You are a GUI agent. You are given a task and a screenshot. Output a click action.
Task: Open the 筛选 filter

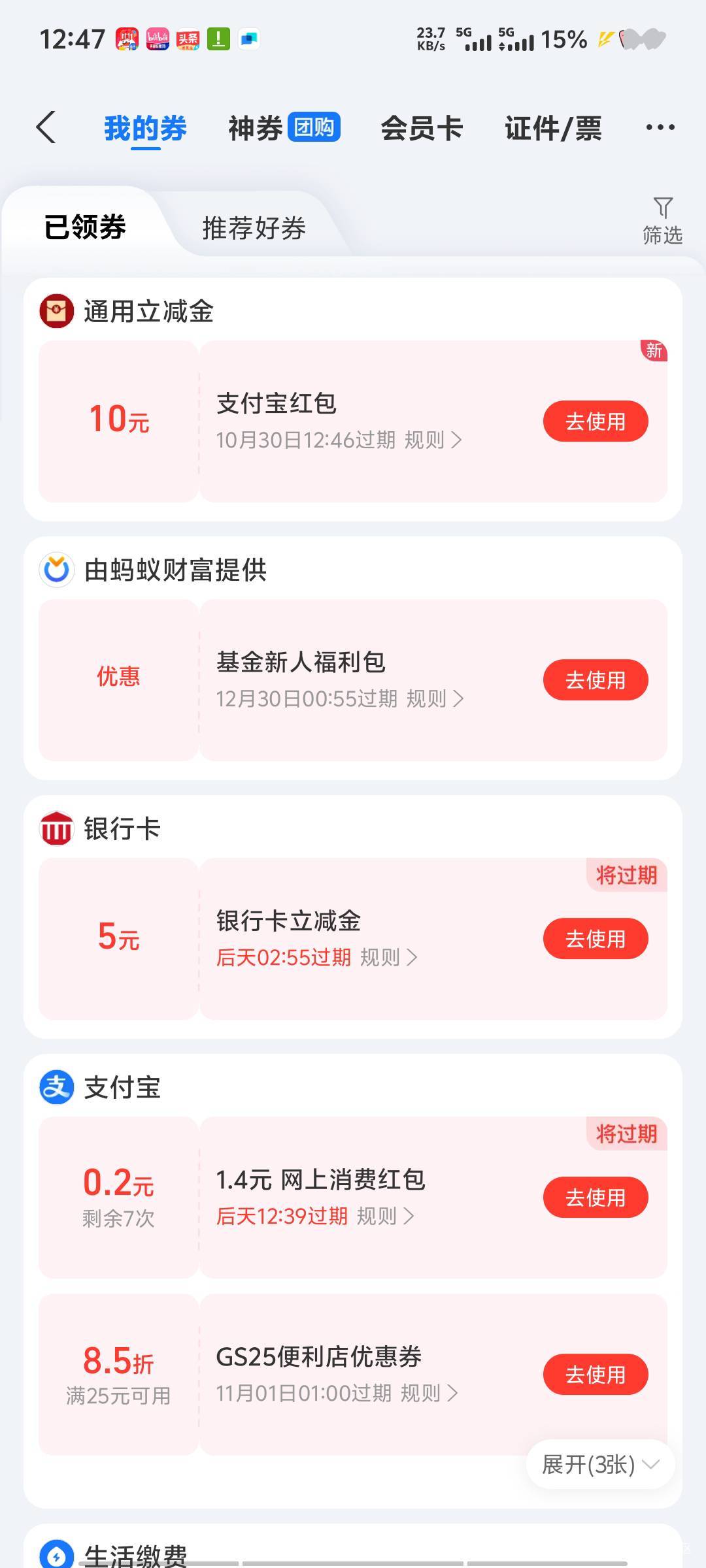click(662, 221)
